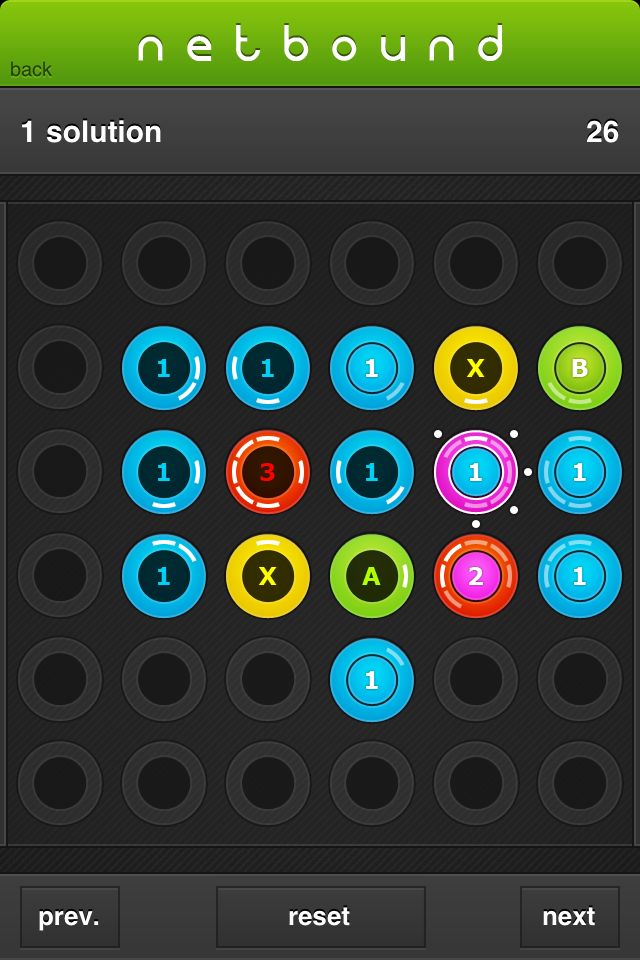Tap the red node numbered 3
The image size is (640, 960).
(267, 472)
